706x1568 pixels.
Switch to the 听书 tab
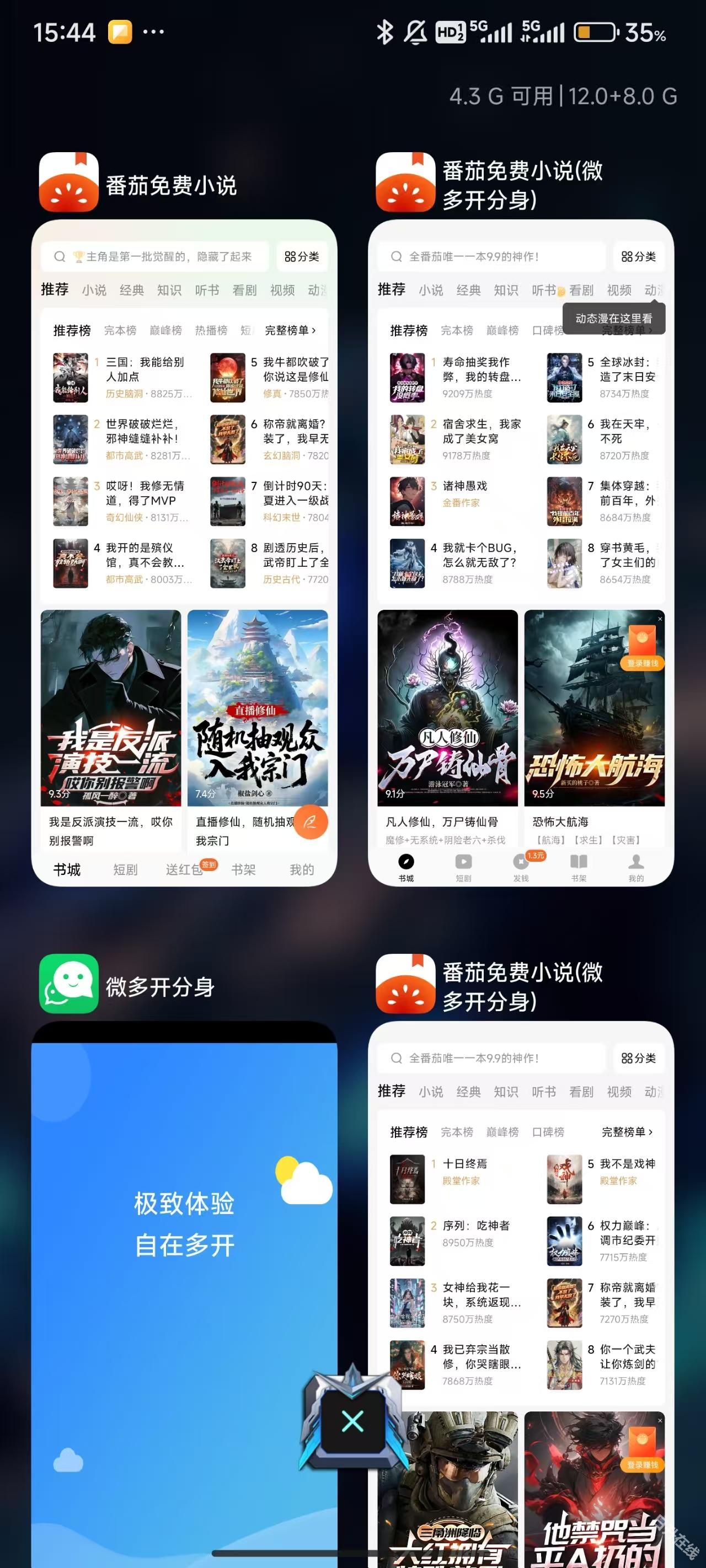[207, 291]
